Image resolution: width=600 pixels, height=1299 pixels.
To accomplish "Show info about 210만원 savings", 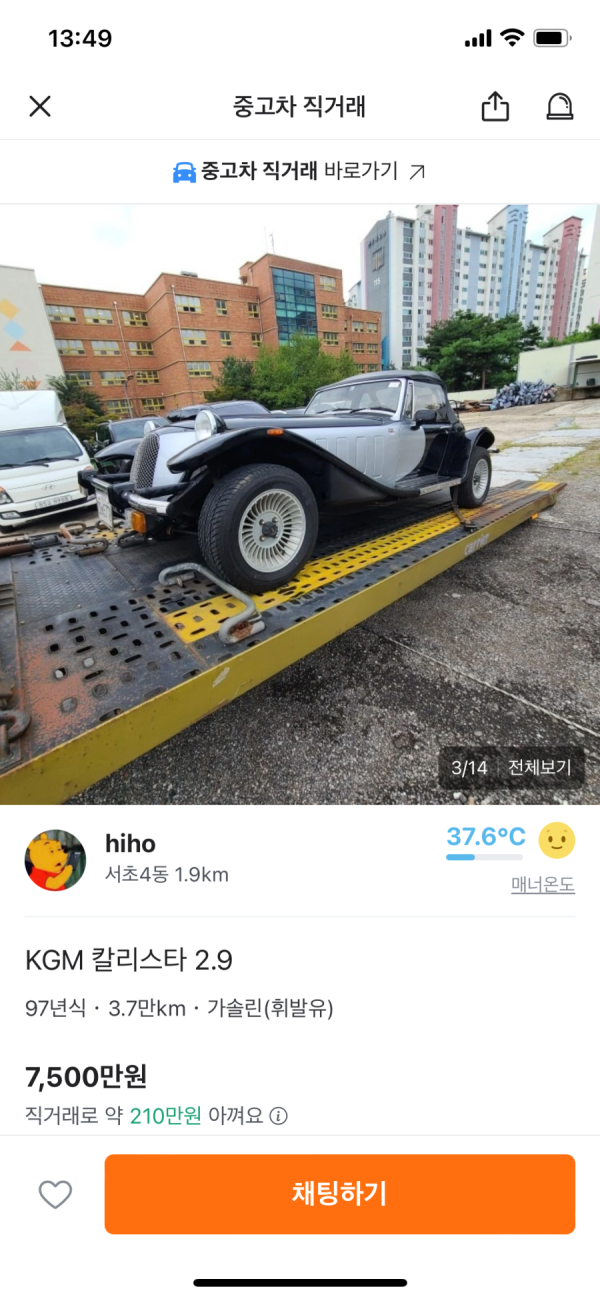I will 279,1116.
